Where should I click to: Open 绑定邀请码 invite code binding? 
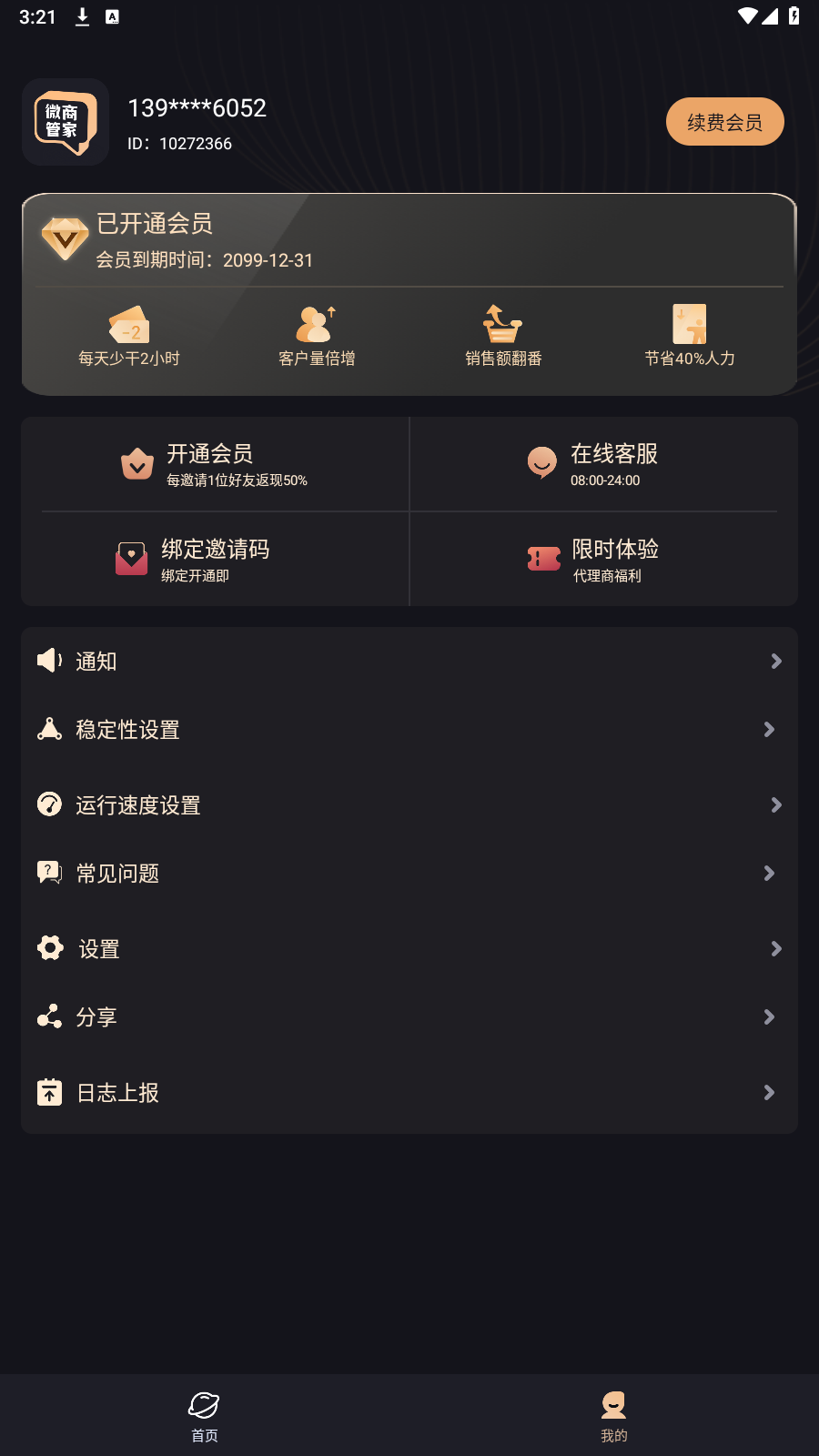click(x=215, y=559)
